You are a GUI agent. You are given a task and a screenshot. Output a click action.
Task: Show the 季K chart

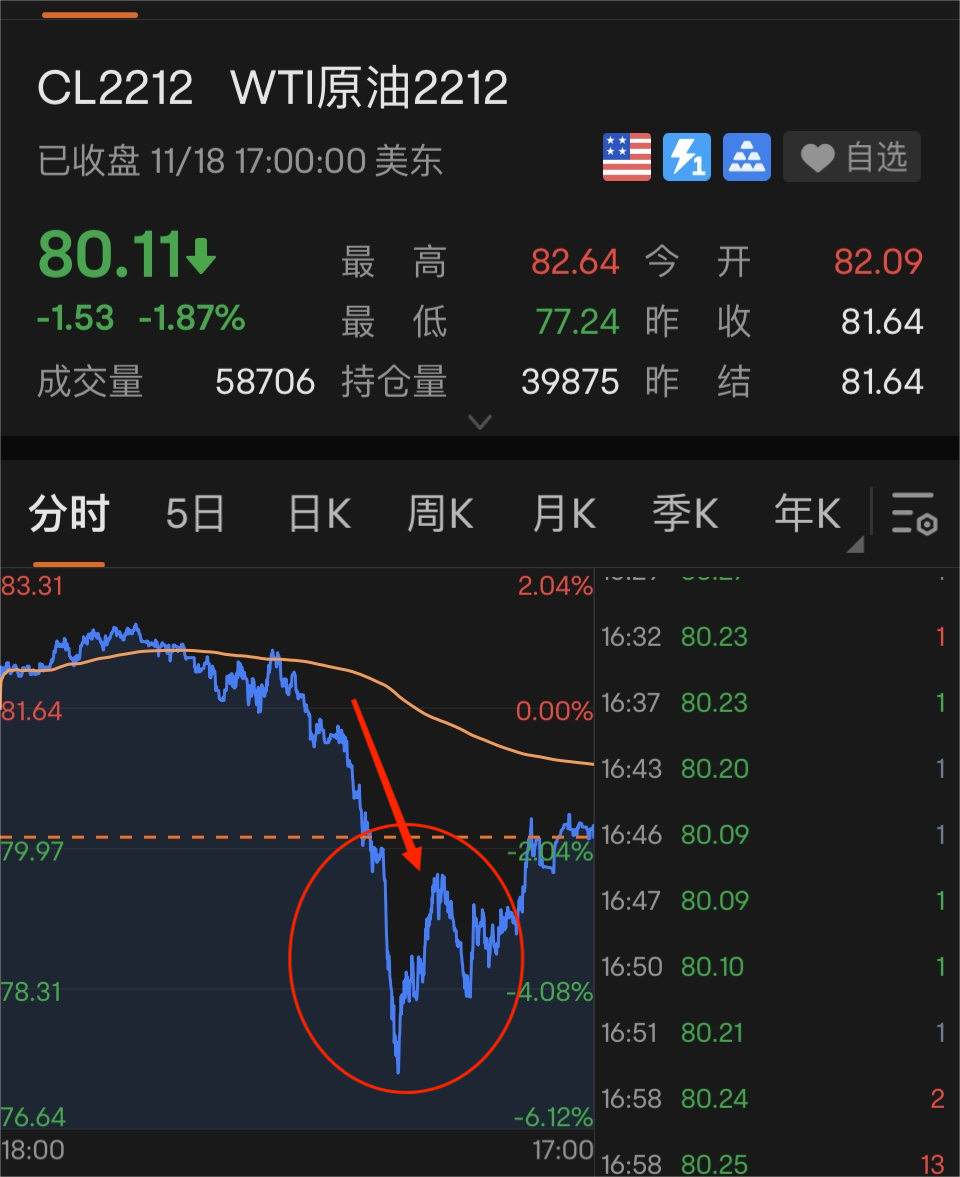(x=686, y=514)
